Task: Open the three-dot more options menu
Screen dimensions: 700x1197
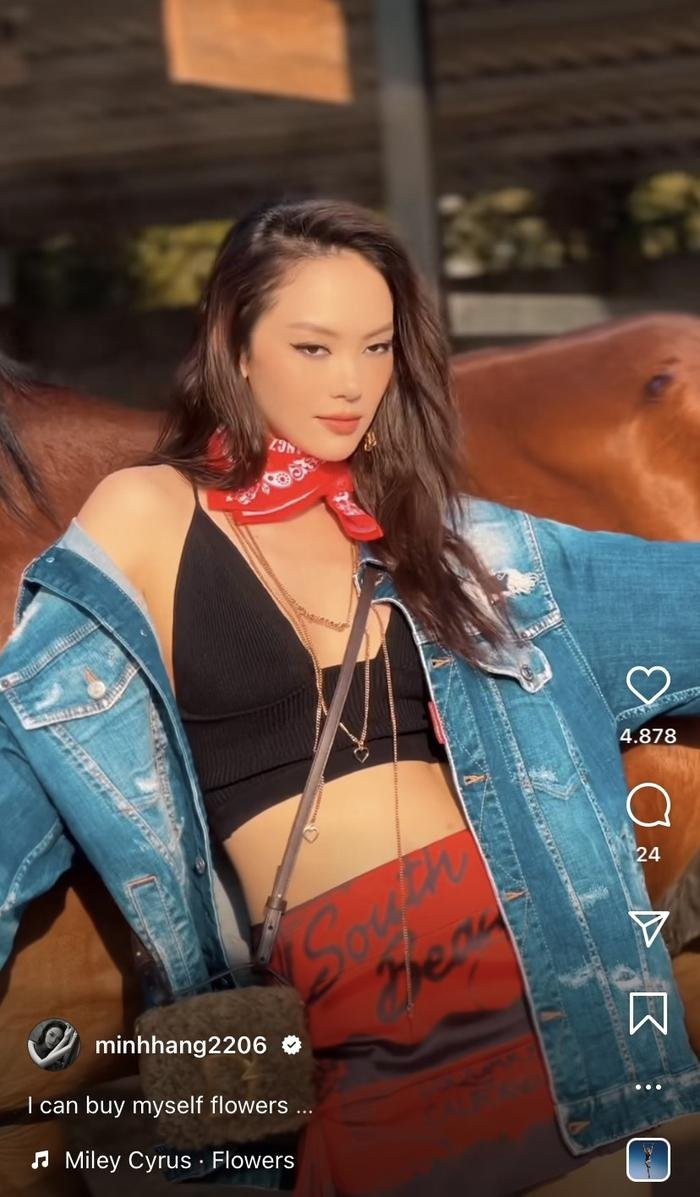Action: (648, 1087)
